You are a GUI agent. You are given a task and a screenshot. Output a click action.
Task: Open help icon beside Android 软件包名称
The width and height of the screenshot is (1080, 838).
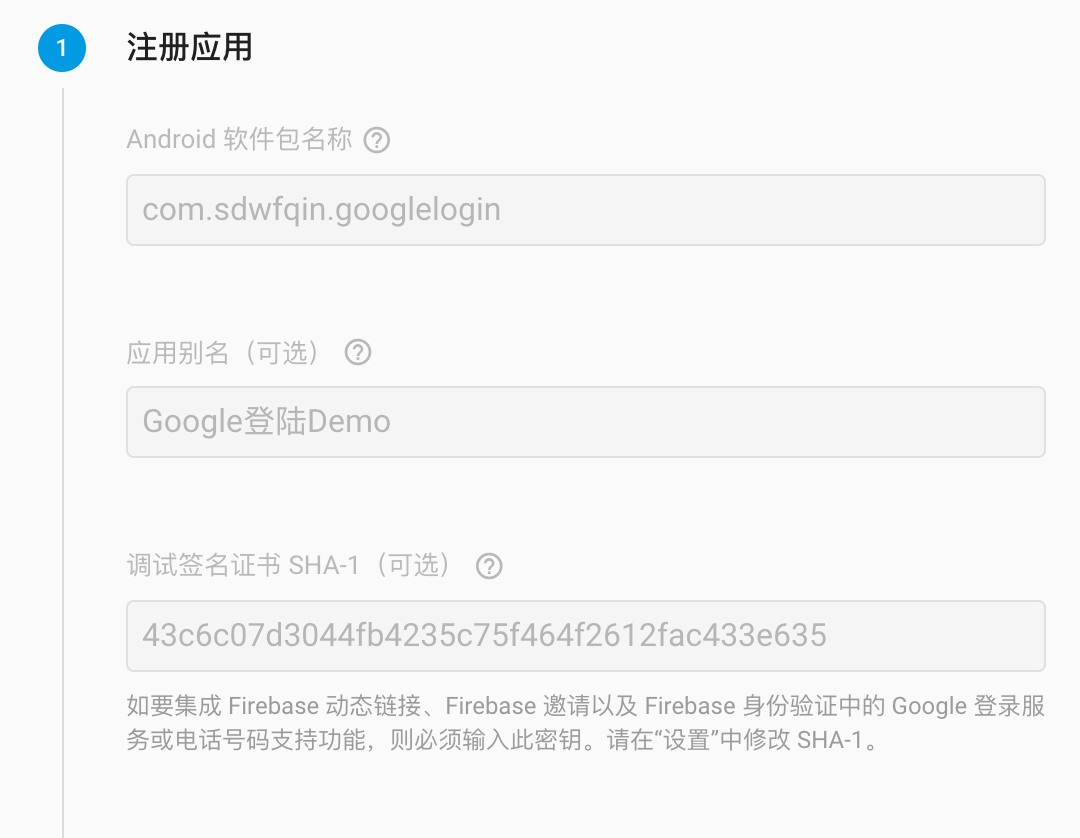pyautogui.click(x=376, y=140)
